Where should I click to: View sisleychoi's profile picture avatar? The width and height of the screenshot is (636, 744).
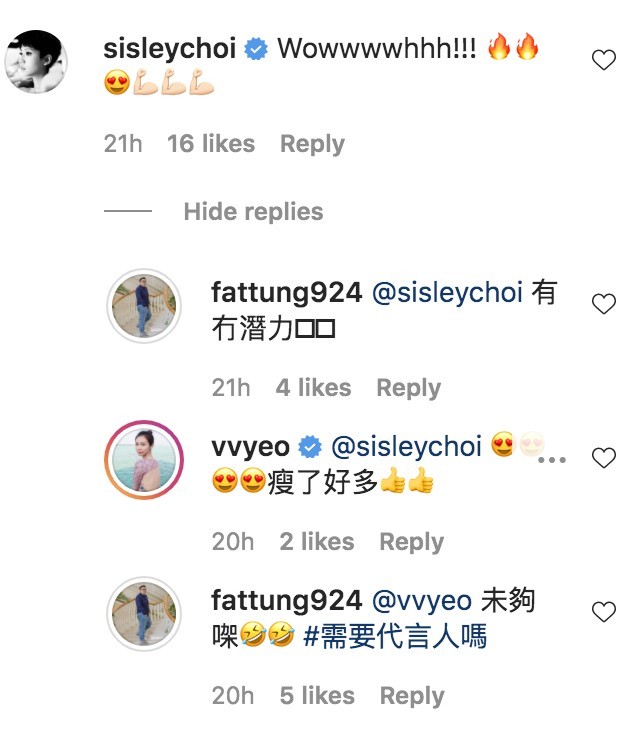37,61
